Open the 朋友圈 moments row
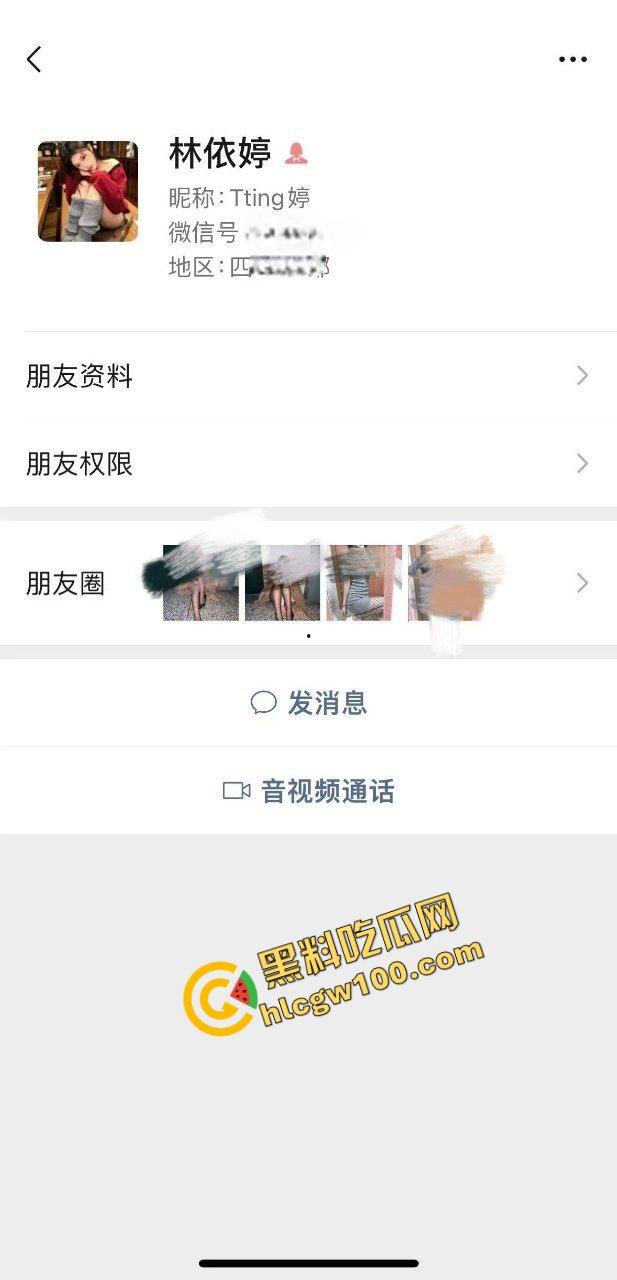 [308, 583]
